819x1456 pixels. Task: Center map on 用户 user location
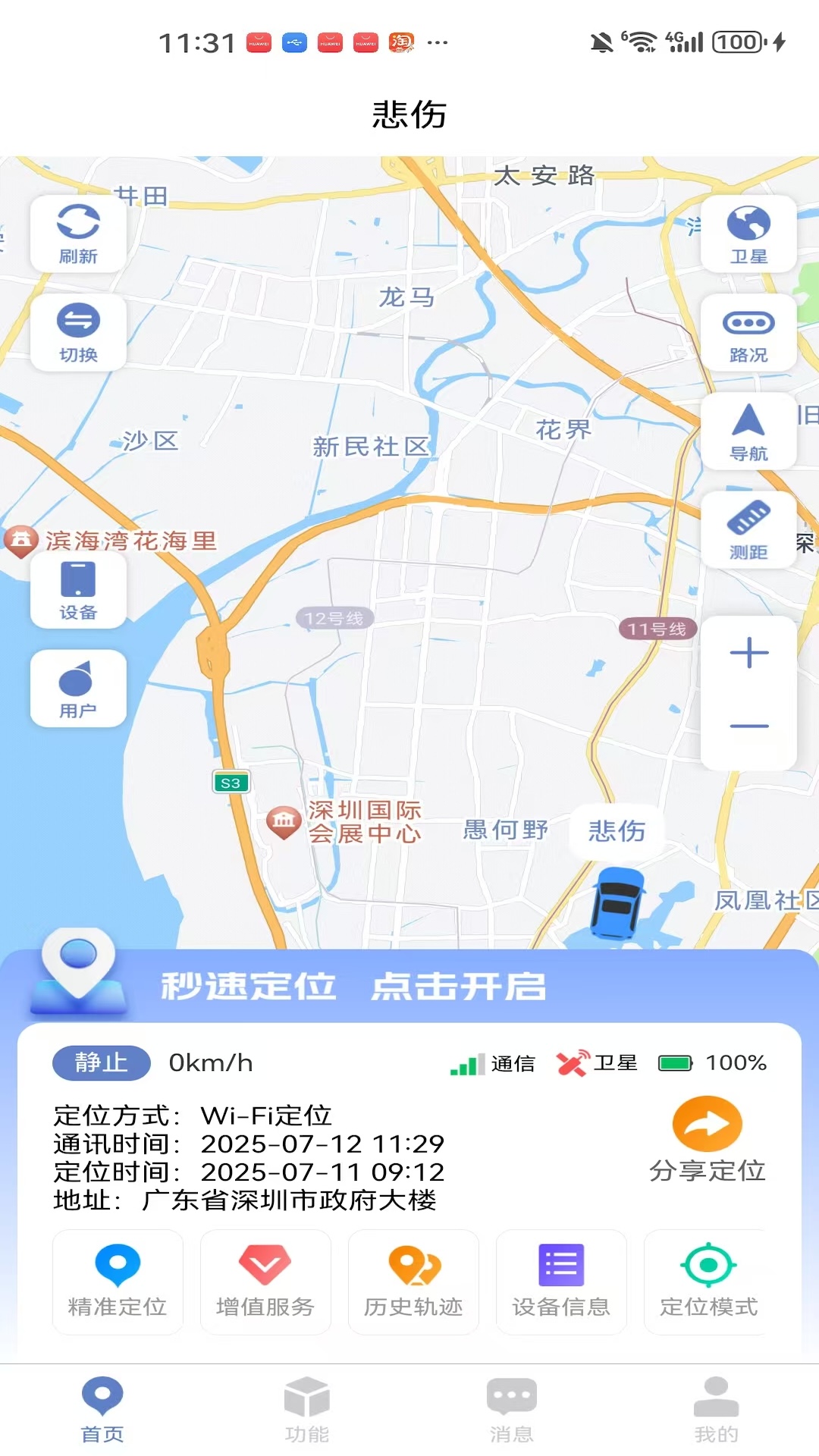coord(78,689)
